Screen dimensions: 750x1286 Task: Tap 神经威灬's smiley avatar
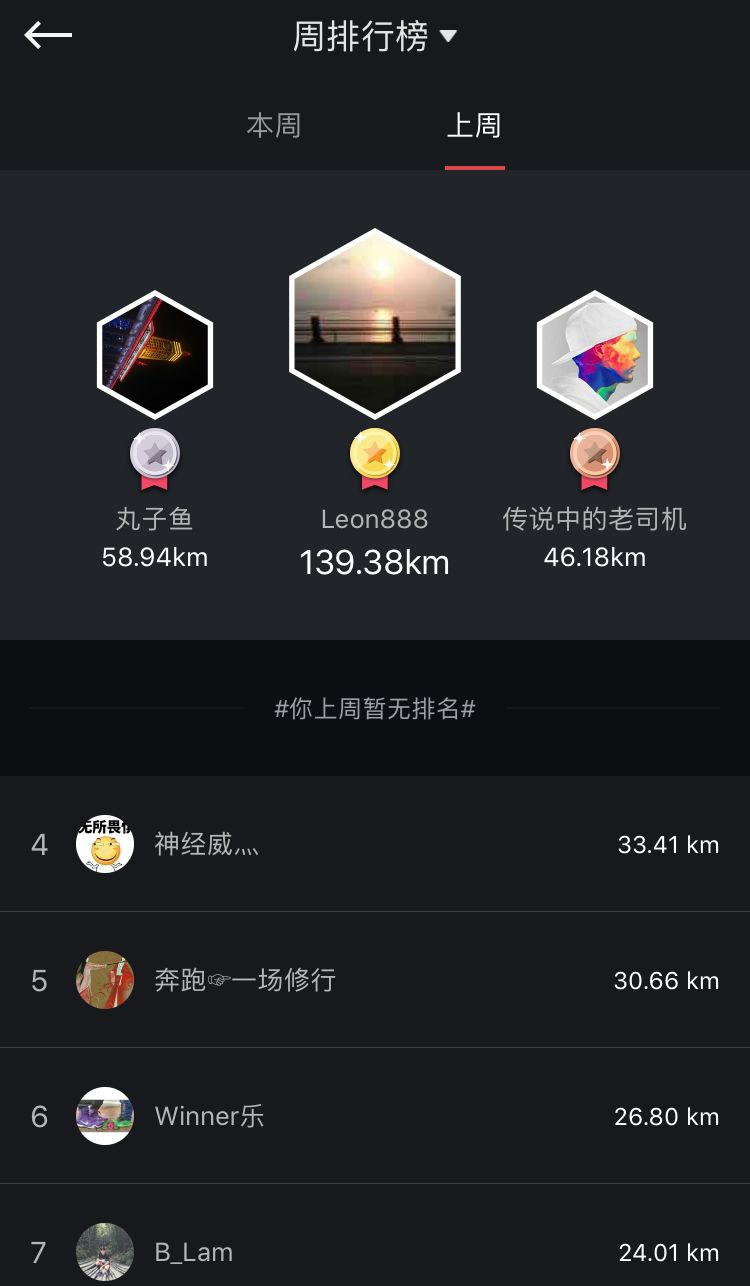[105, 844]
